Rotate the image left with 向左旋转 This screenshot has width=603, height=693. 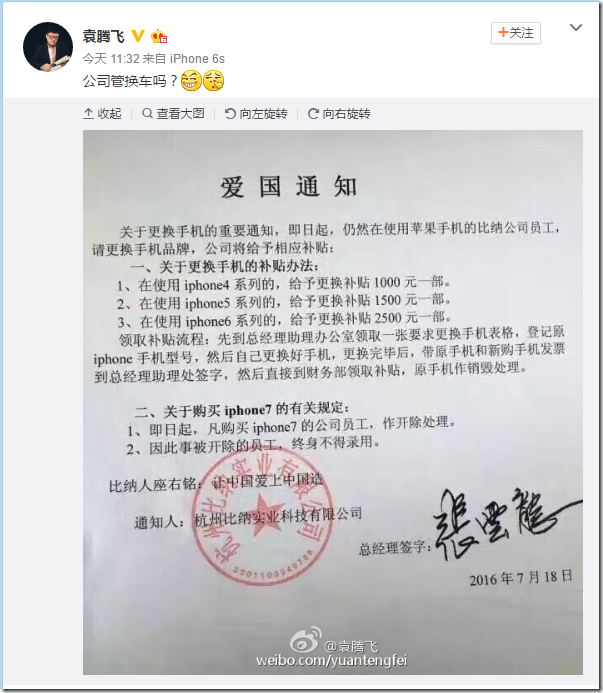tap(256, 114)
